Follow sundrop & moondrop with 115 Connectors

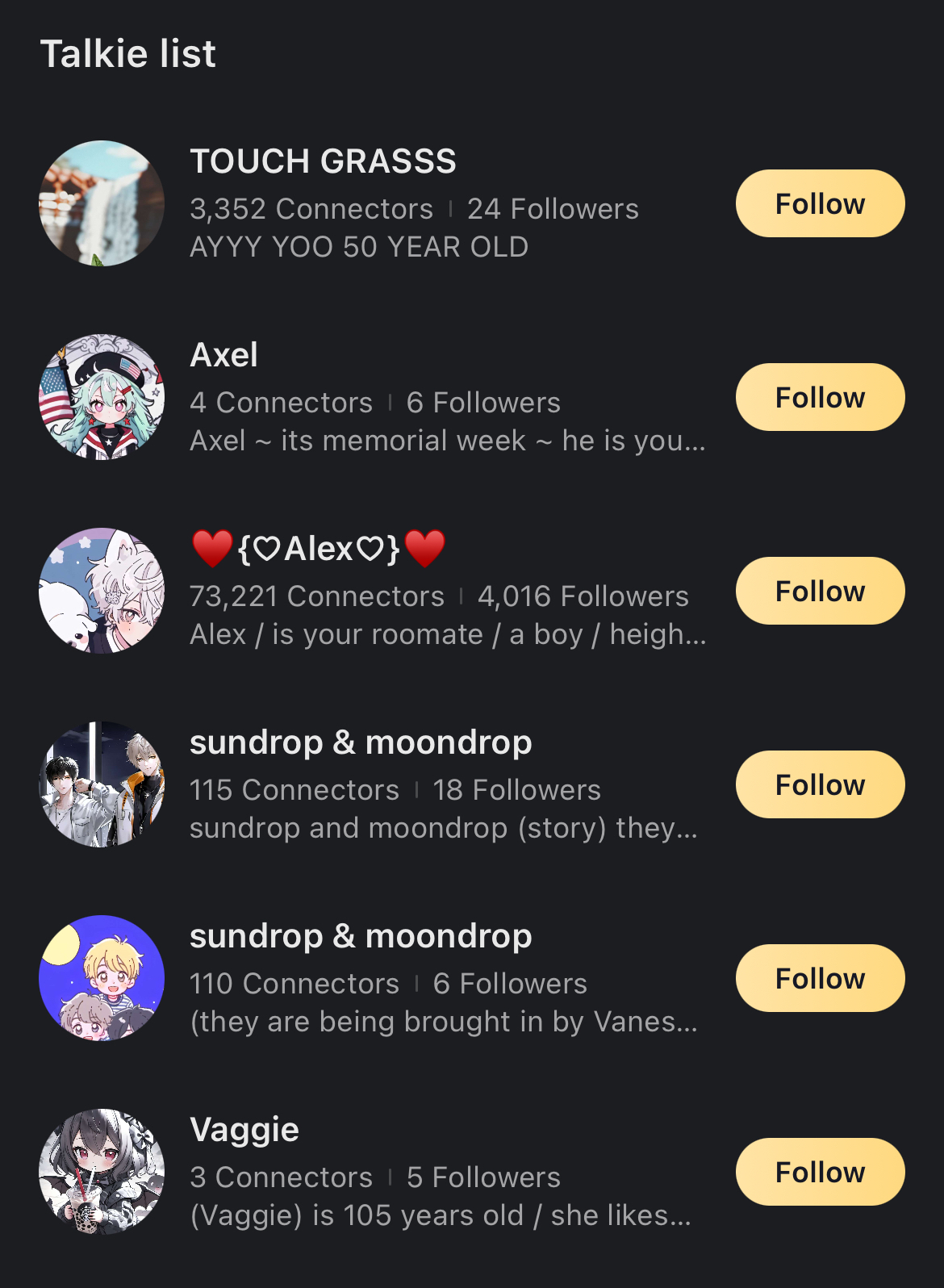coord(820,784)
